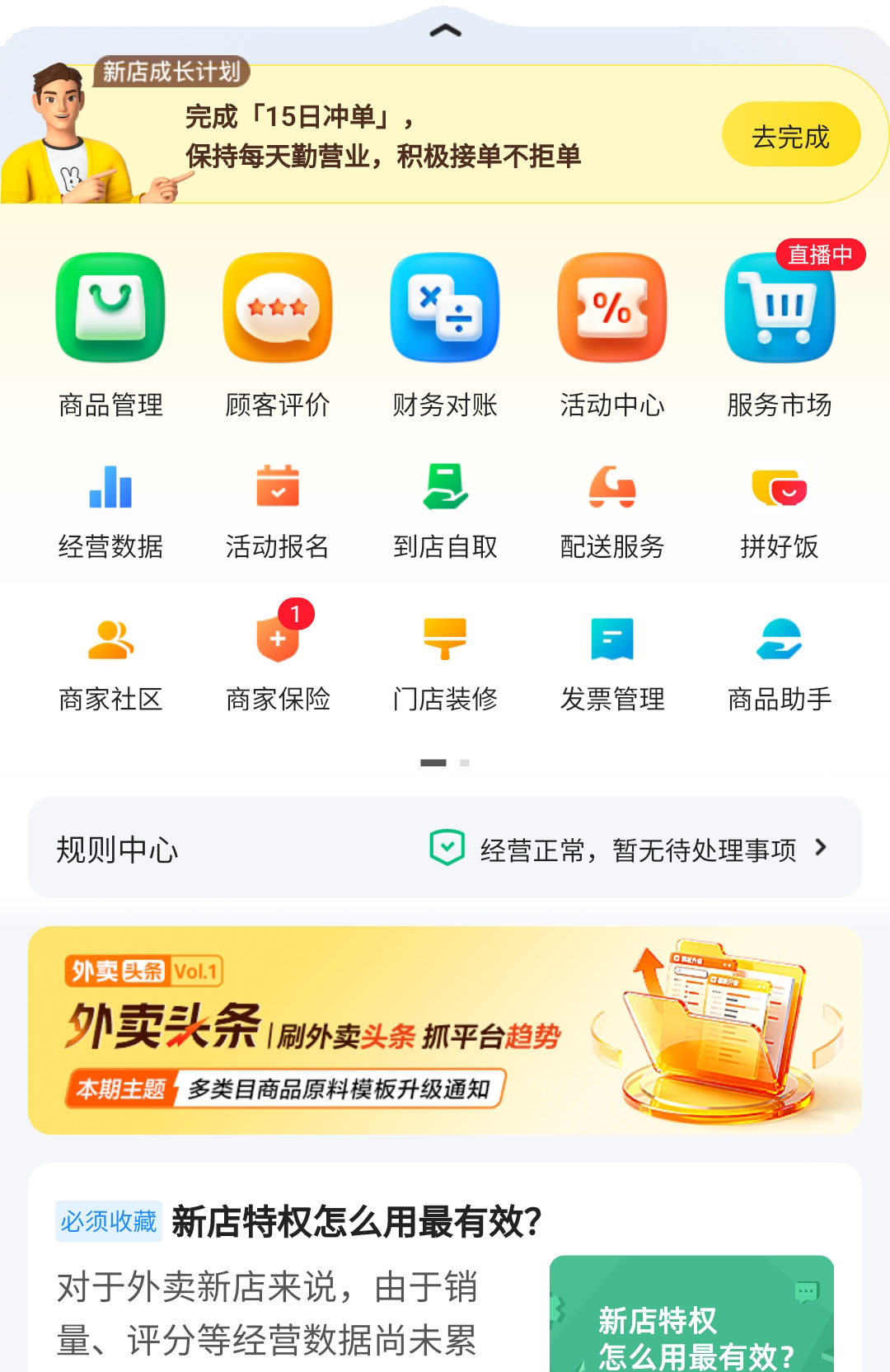Read the 新店特权怎么用最有效 article
This screenshot has height=1372, width=890.
[356, 1221]
